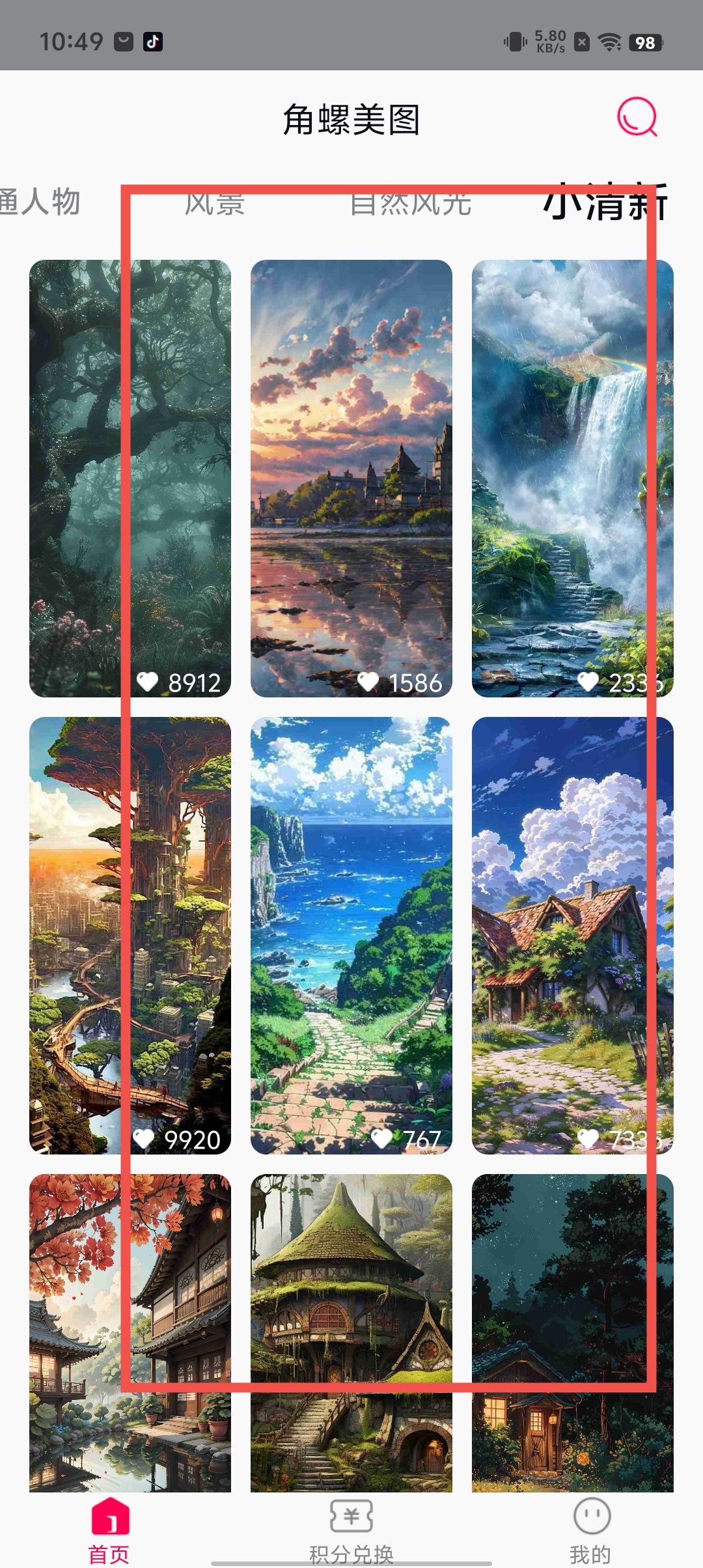Open the autumn maple Japanese house wallpaper

[130, 1332]
